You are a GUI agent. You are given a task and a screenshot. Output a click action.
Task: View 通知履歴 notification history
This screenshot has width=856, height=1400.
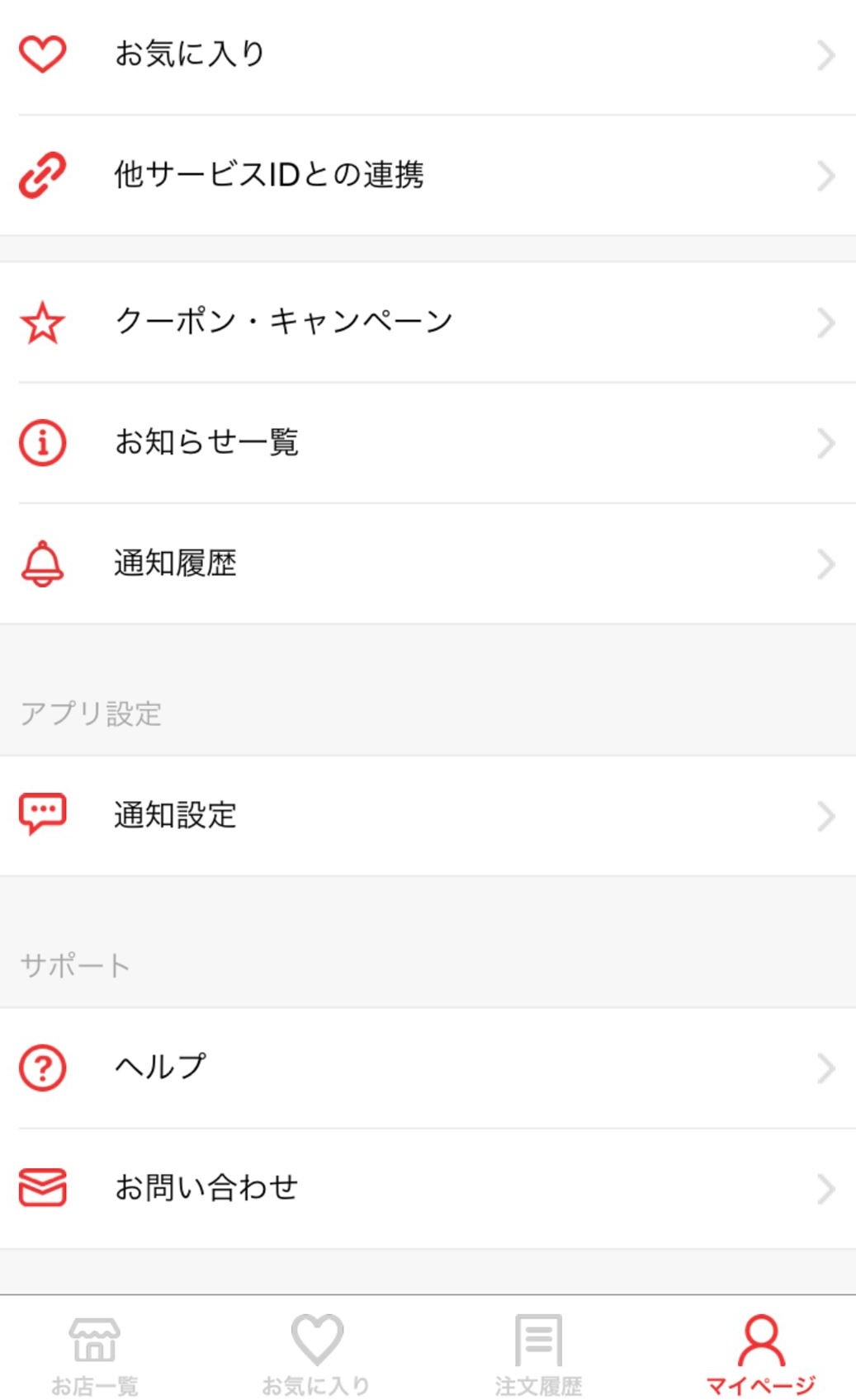click(x=428, y=564)
